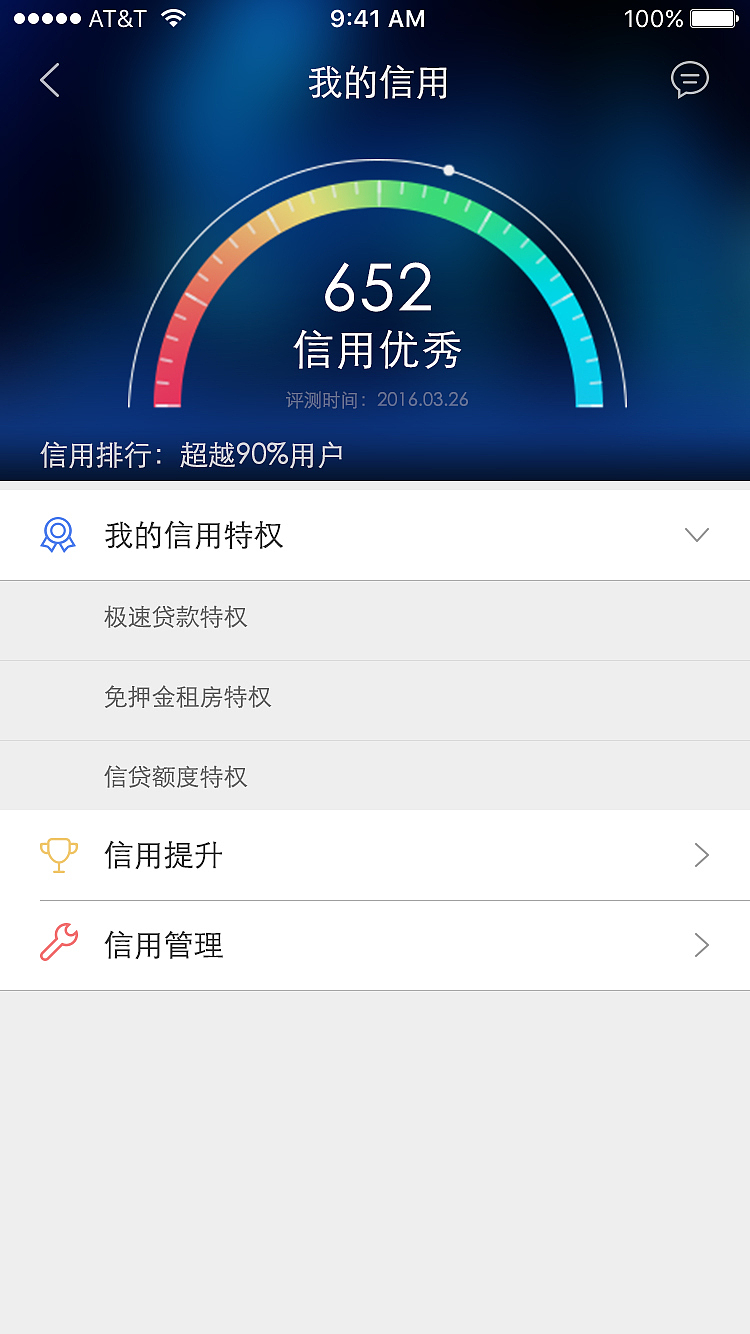Open 信用提升 via its right chevron
The width and height of the screenshot is (750, 1334).
702,855
